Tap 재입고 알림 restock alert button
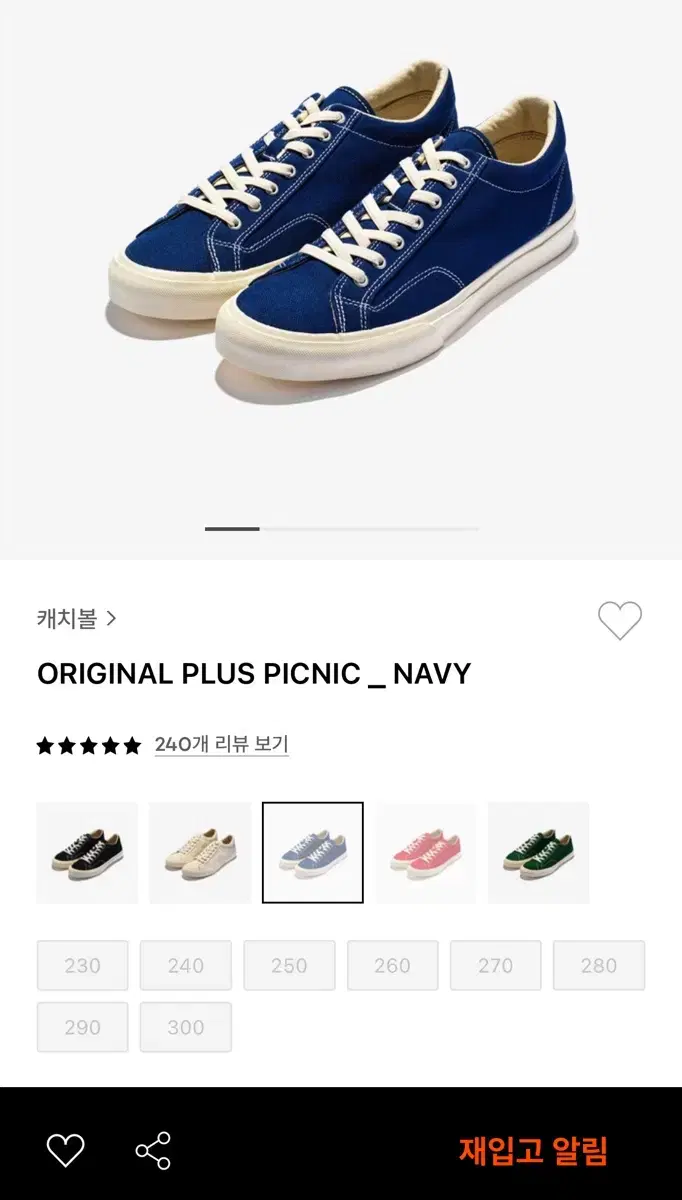This screenshot has height=1200, width=682. pyautogui.click(x=533, y=1151)
